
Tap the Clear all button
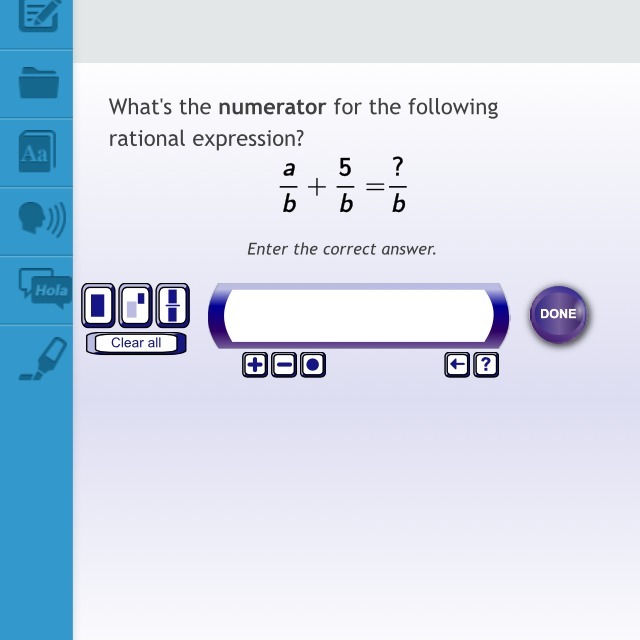pyautogui.click(x=136, y=343)
